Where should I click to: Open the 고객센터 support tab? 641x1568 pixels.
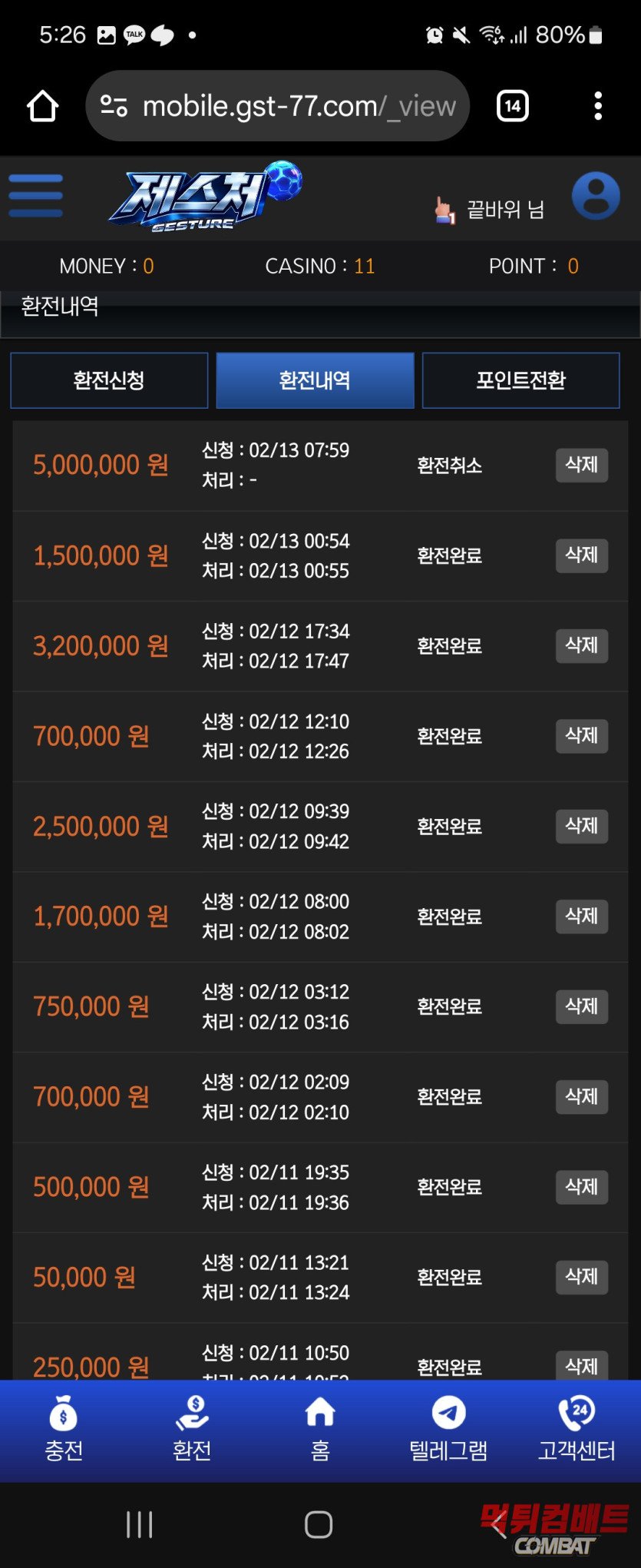click(x=577, y=1430)
